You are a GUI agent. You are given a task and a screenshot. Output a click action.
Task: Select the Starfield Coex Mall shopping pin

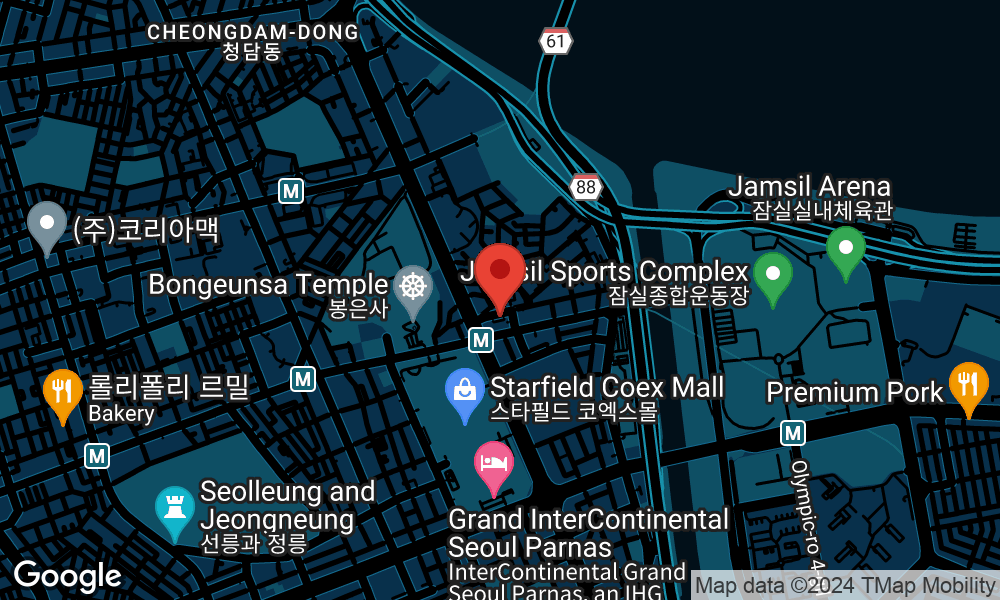click(x=464, y=391)
